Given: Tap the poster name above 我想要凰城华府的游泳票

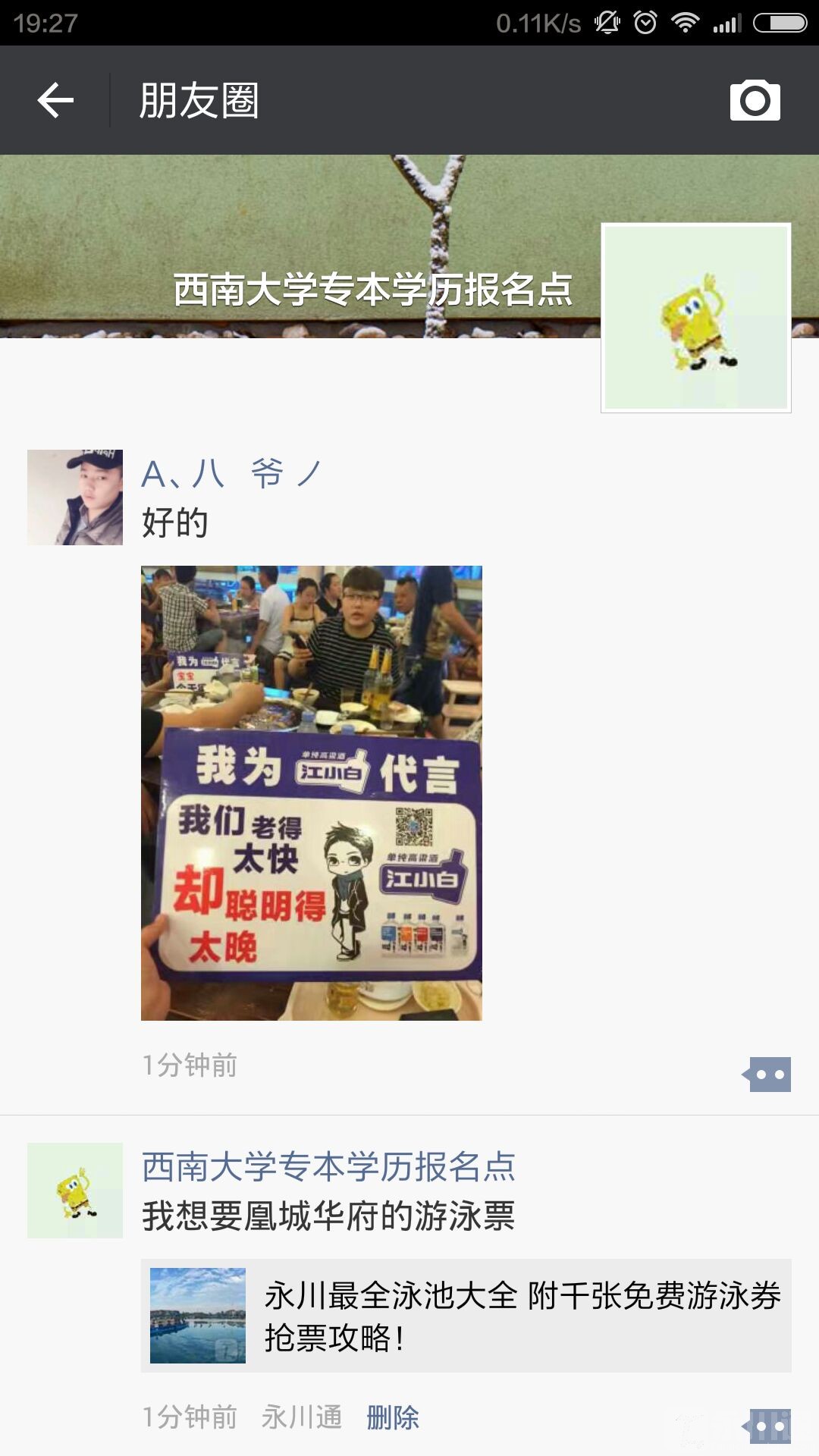Looking at the screenshot, I should click(x=328, y=1166).
